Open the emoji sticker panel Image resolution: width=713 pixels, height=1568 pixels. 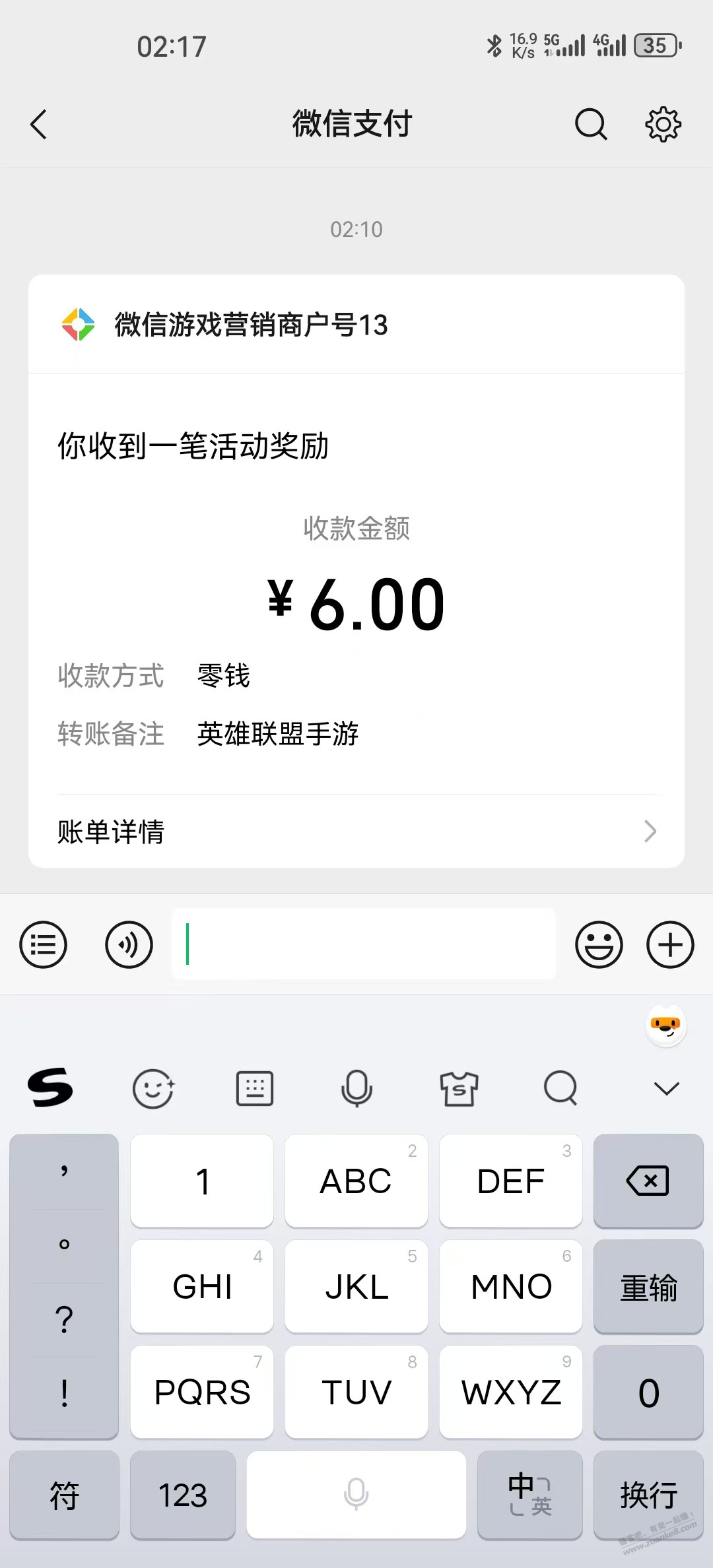(x=599, y=944)
